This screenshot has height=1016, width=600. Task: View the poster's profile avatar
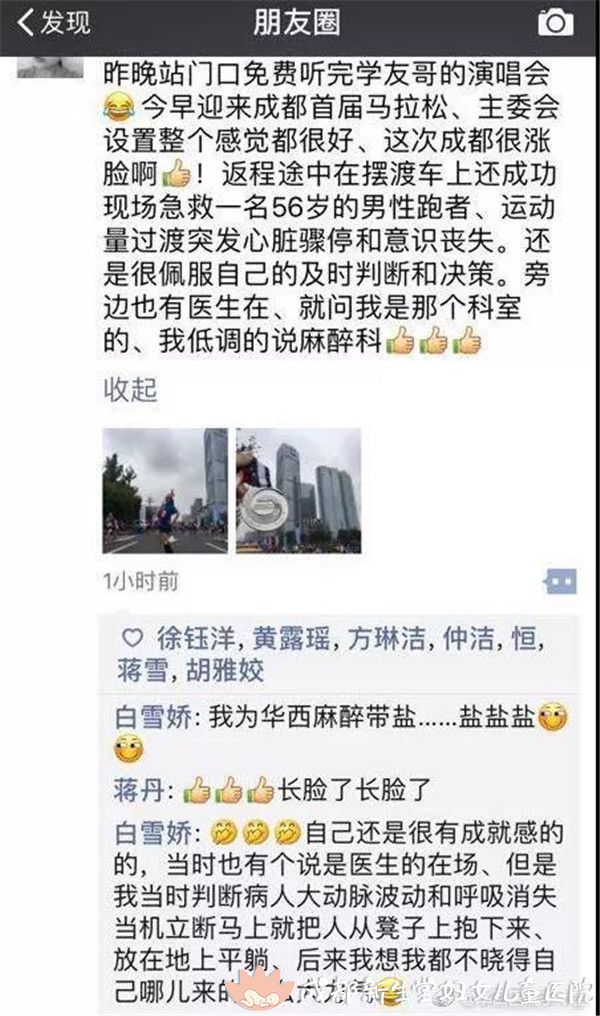(50, 67)
